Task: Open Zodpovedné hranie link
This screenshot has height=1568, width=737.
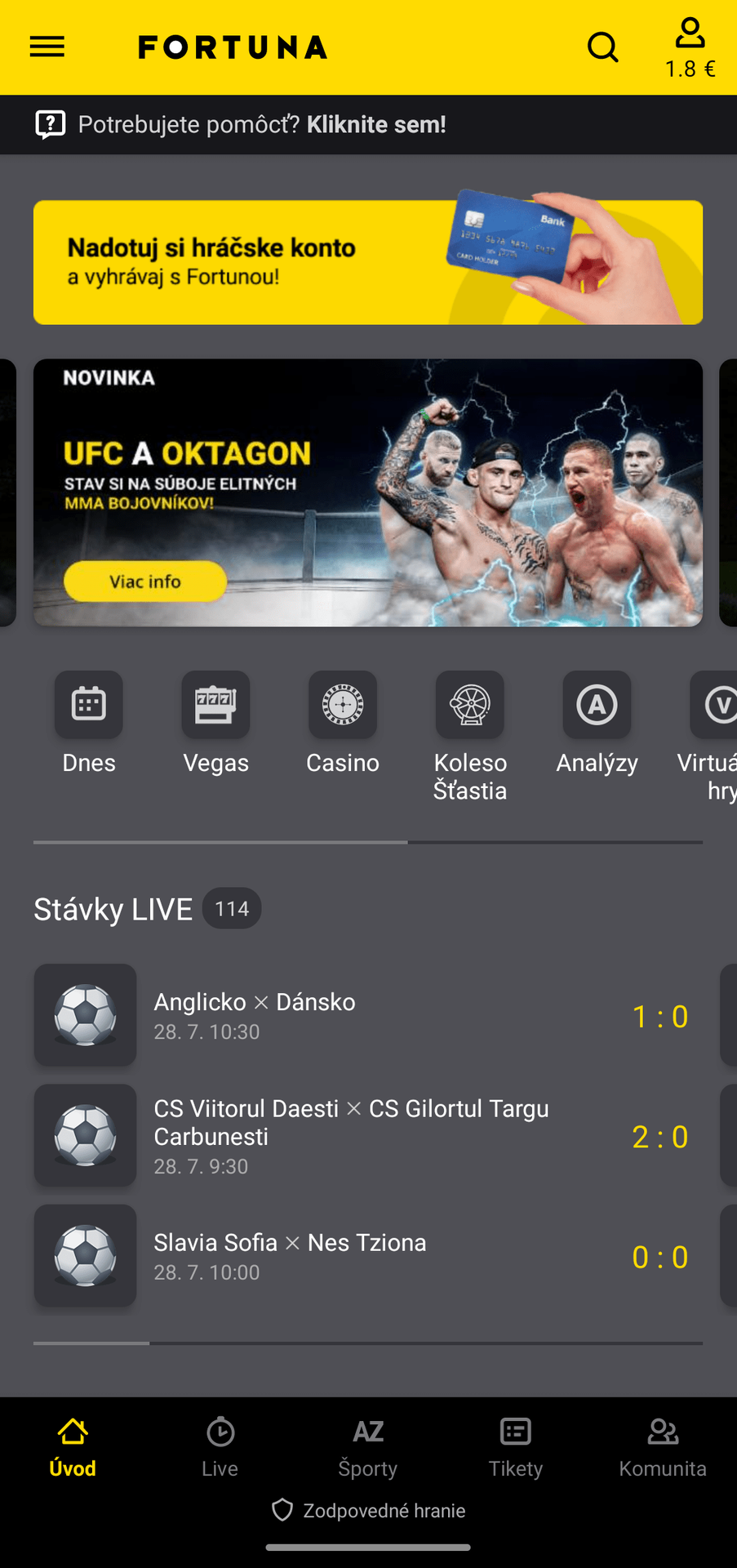Action: (x=368, y=1511)
